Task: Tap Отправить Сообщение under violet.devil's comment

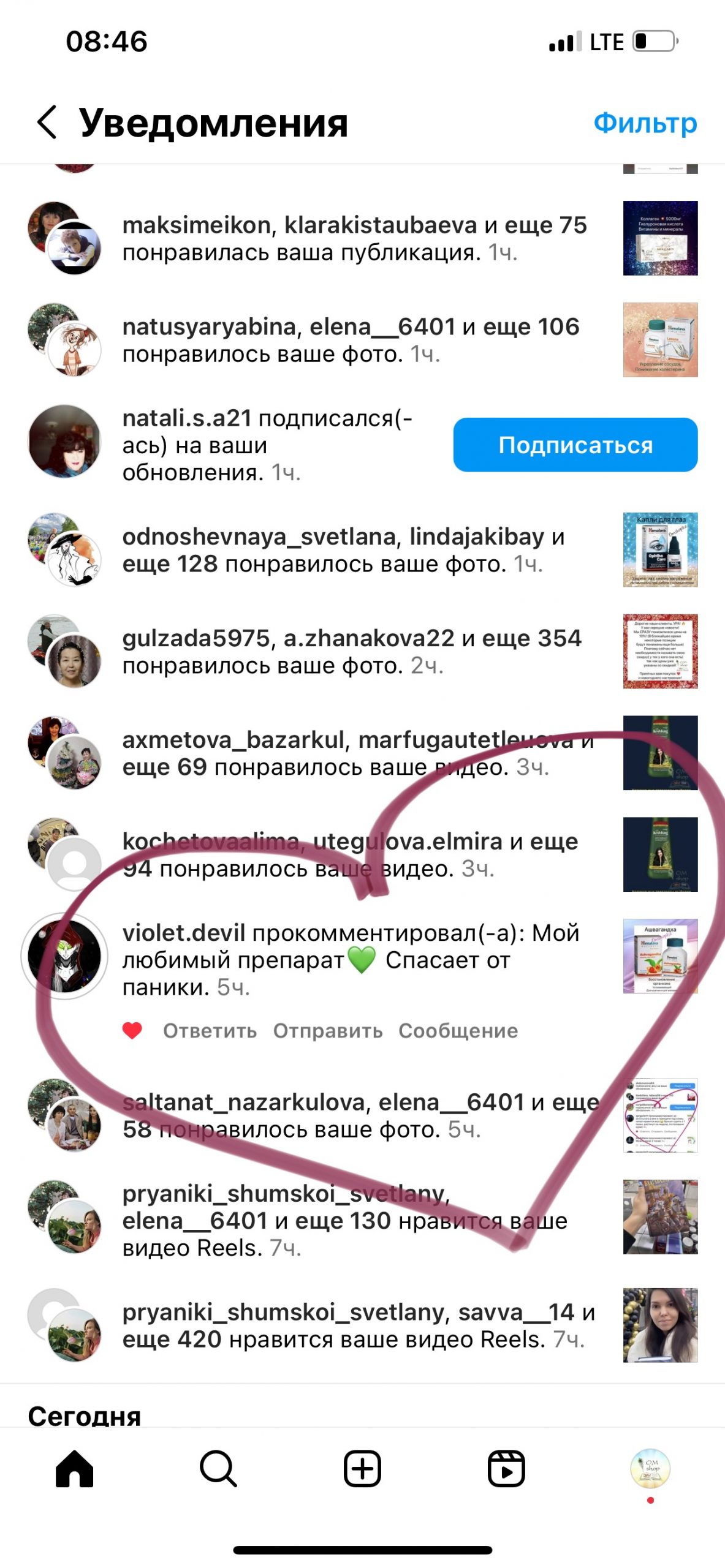Action: click(395, 1031)
